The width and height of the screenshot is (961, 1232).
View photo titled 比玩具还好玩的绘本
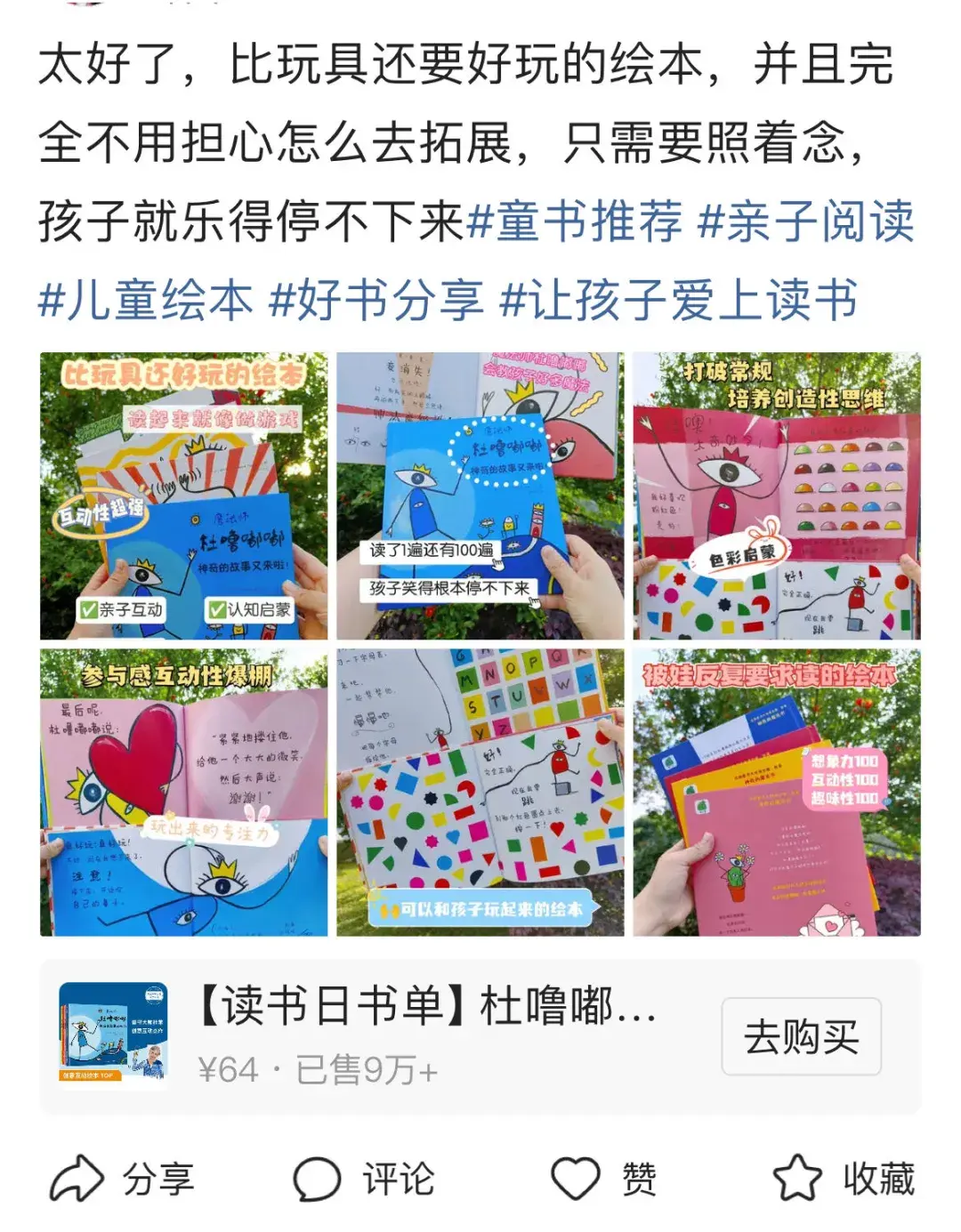tap(183, 496)
